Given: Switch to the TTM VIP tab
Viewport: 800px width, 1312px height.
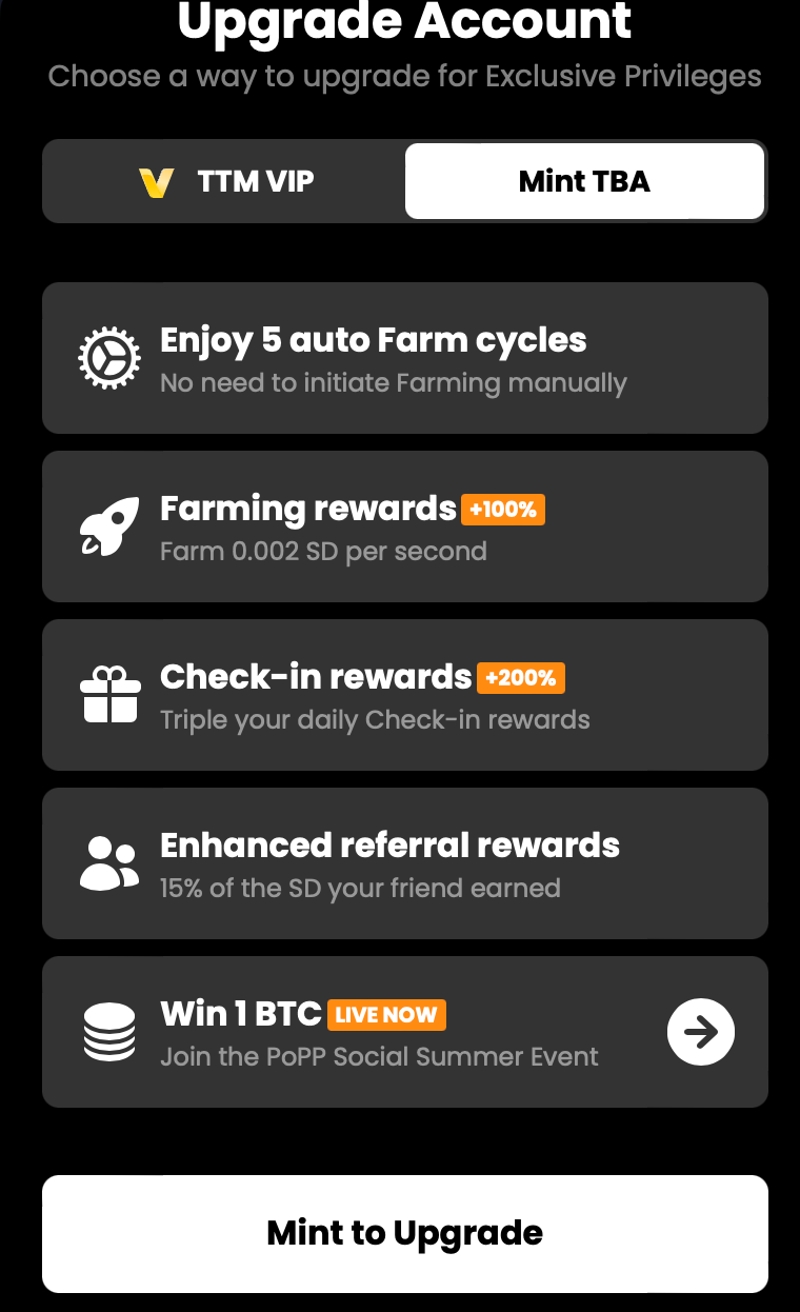Looking at the screenshot, I should pyautogui.click(x=222, y=181).
